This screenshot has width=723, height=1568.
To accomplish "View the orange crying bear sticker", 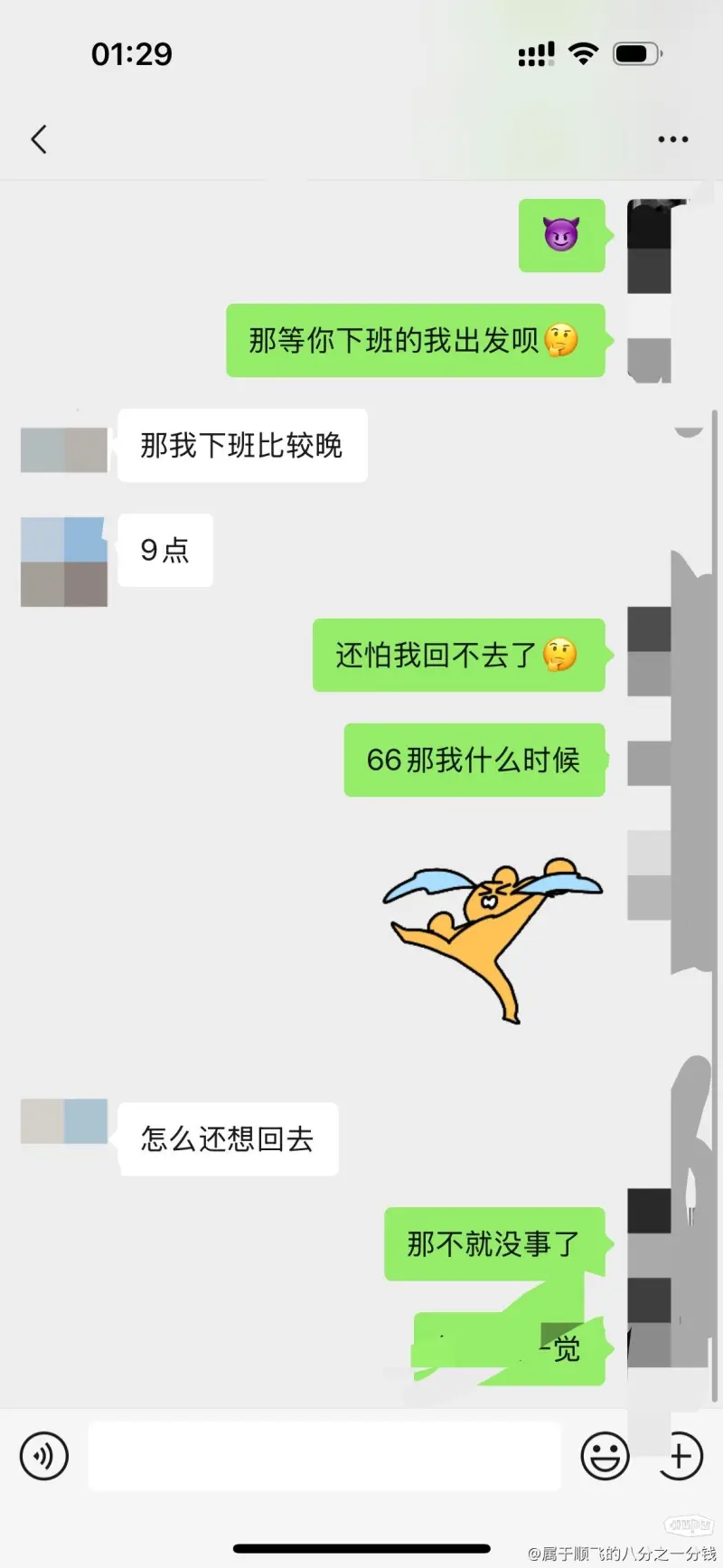I will (493, 936).
